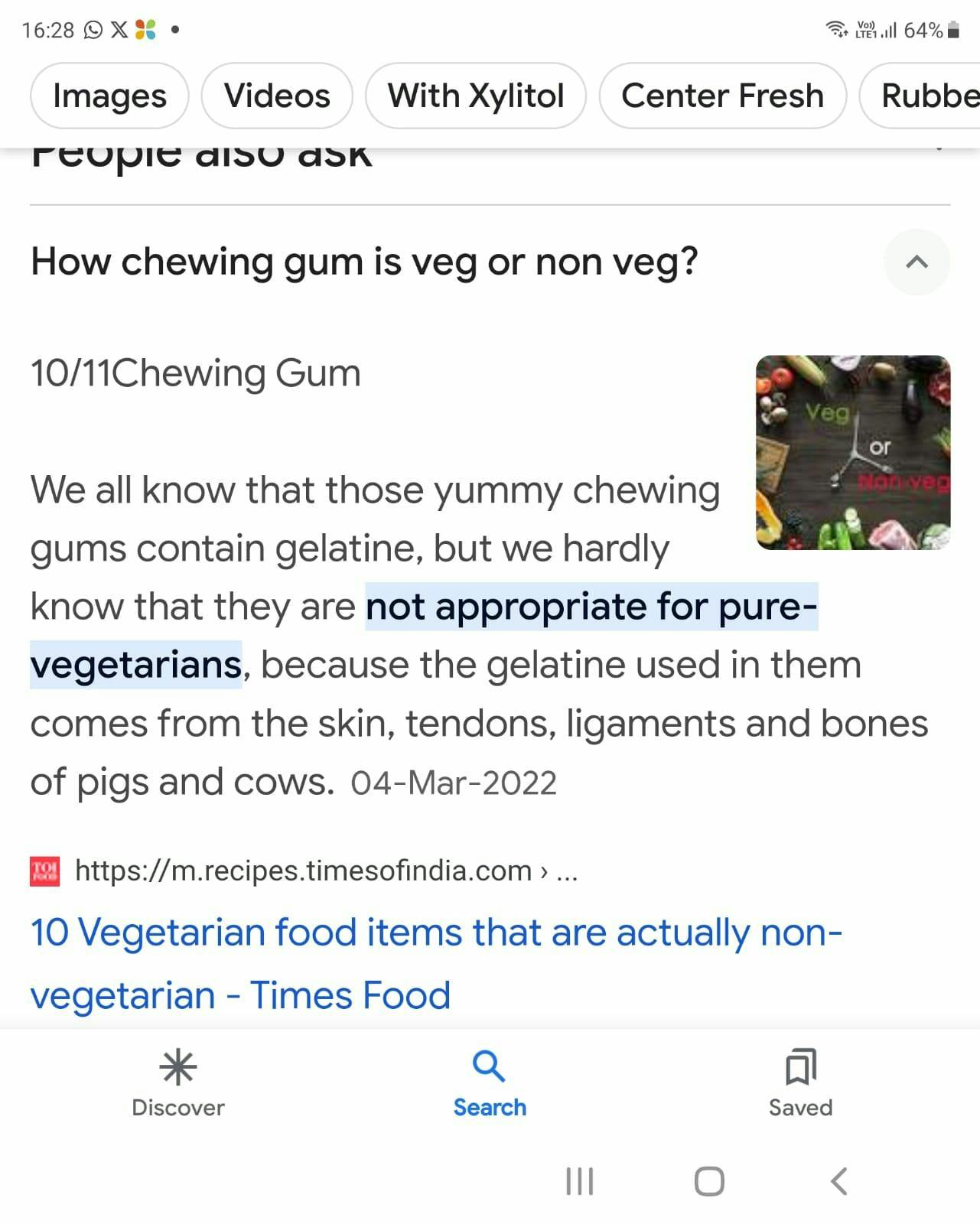
Task: Open the Times Food article link
Action: (436, 963)
